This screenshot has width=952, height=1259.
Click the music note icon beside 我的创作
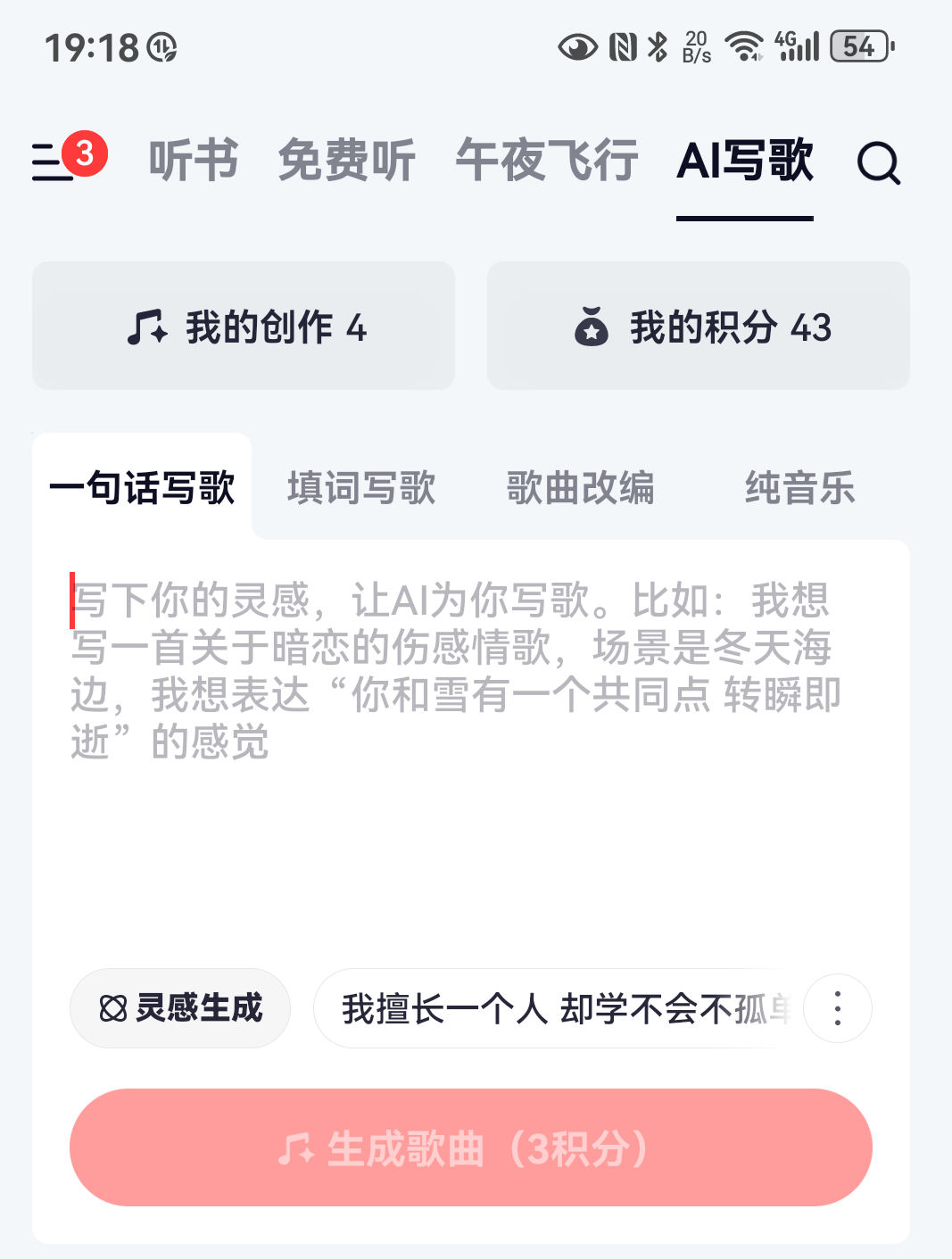tap(147, 327)
